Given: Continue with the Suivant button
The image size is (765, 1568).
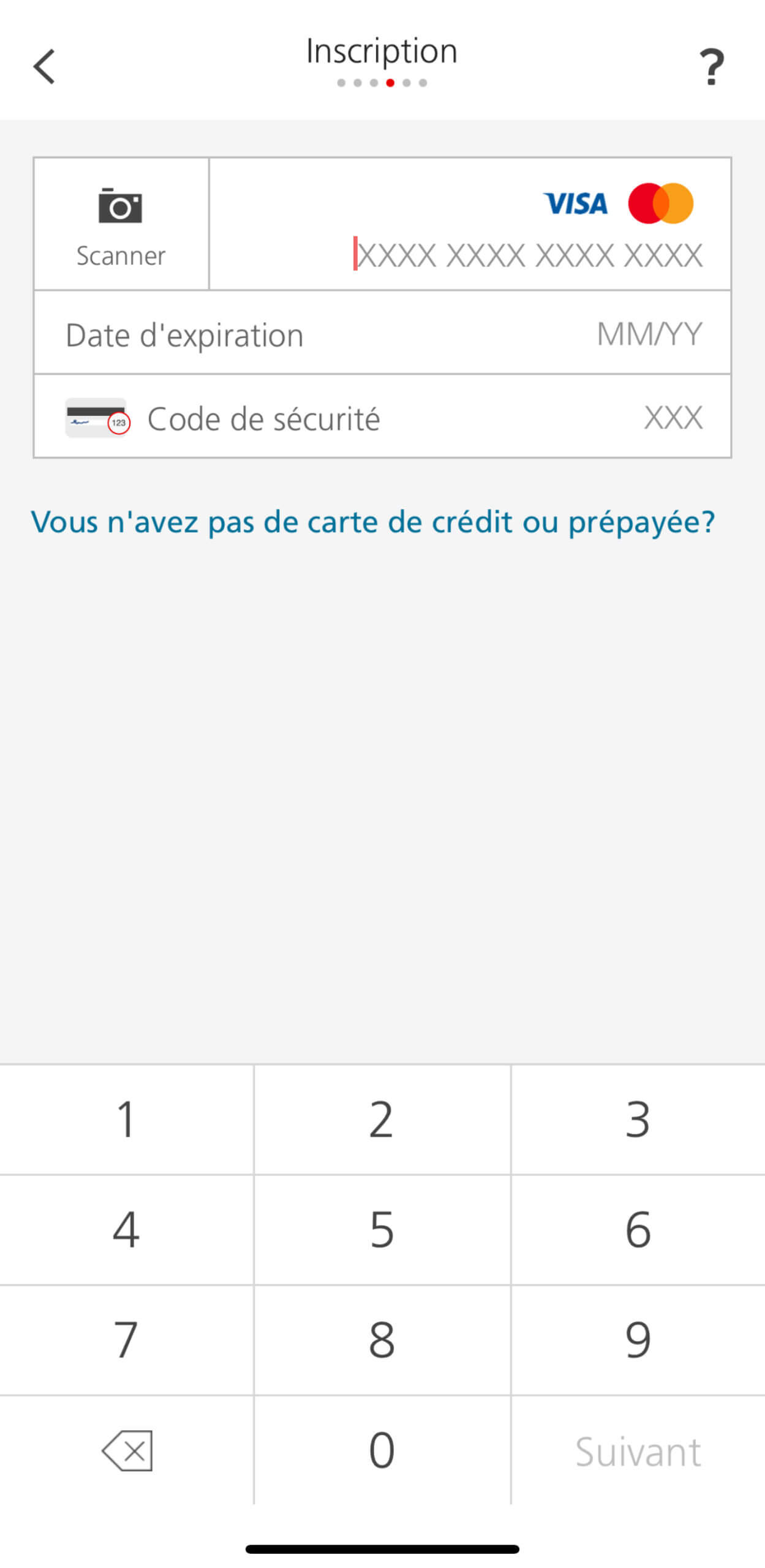Looking at the screenshot, I should [x=638, y=1450].
